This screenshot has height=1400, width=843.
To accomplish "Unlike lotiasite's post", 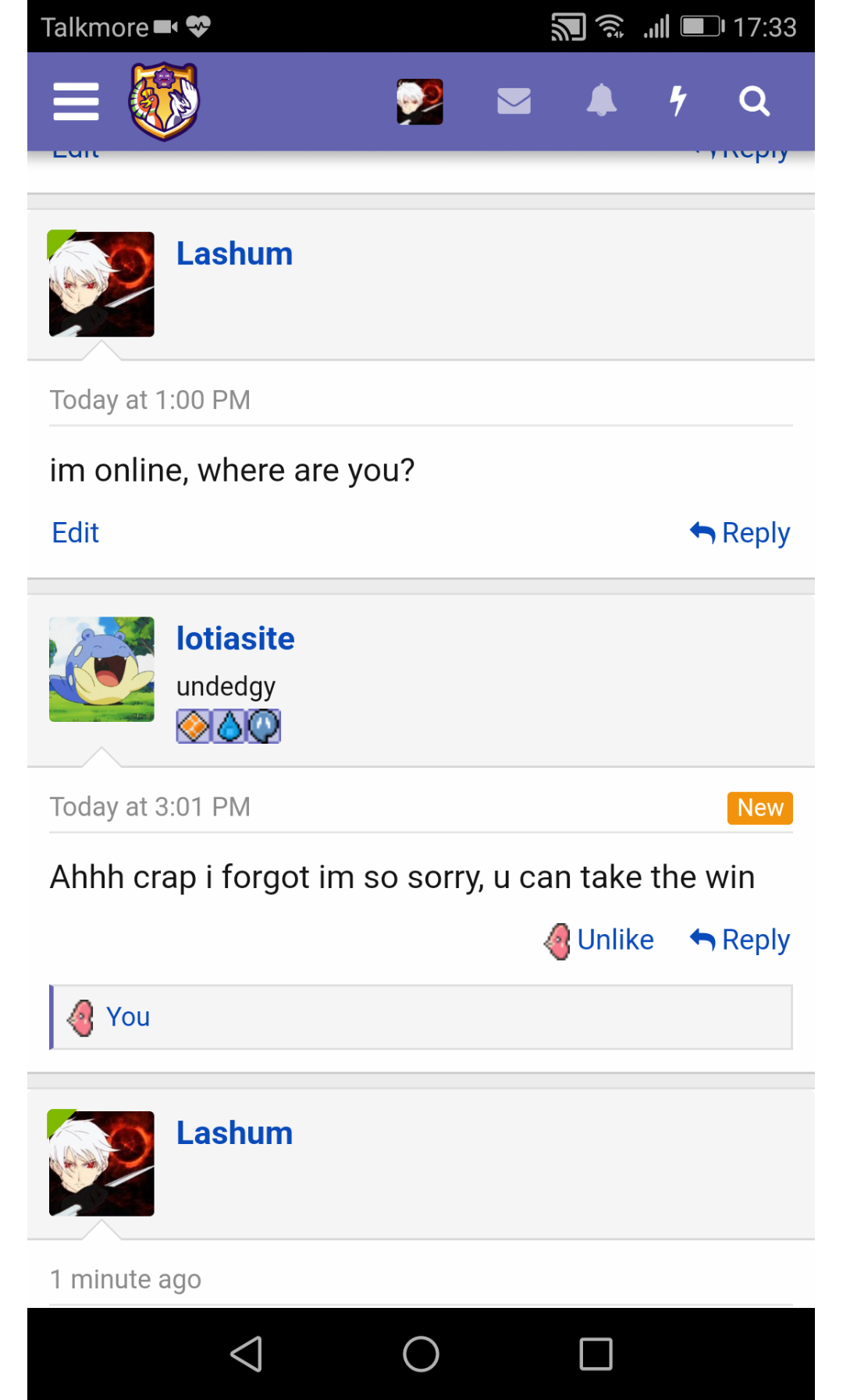I will [600, 940].
